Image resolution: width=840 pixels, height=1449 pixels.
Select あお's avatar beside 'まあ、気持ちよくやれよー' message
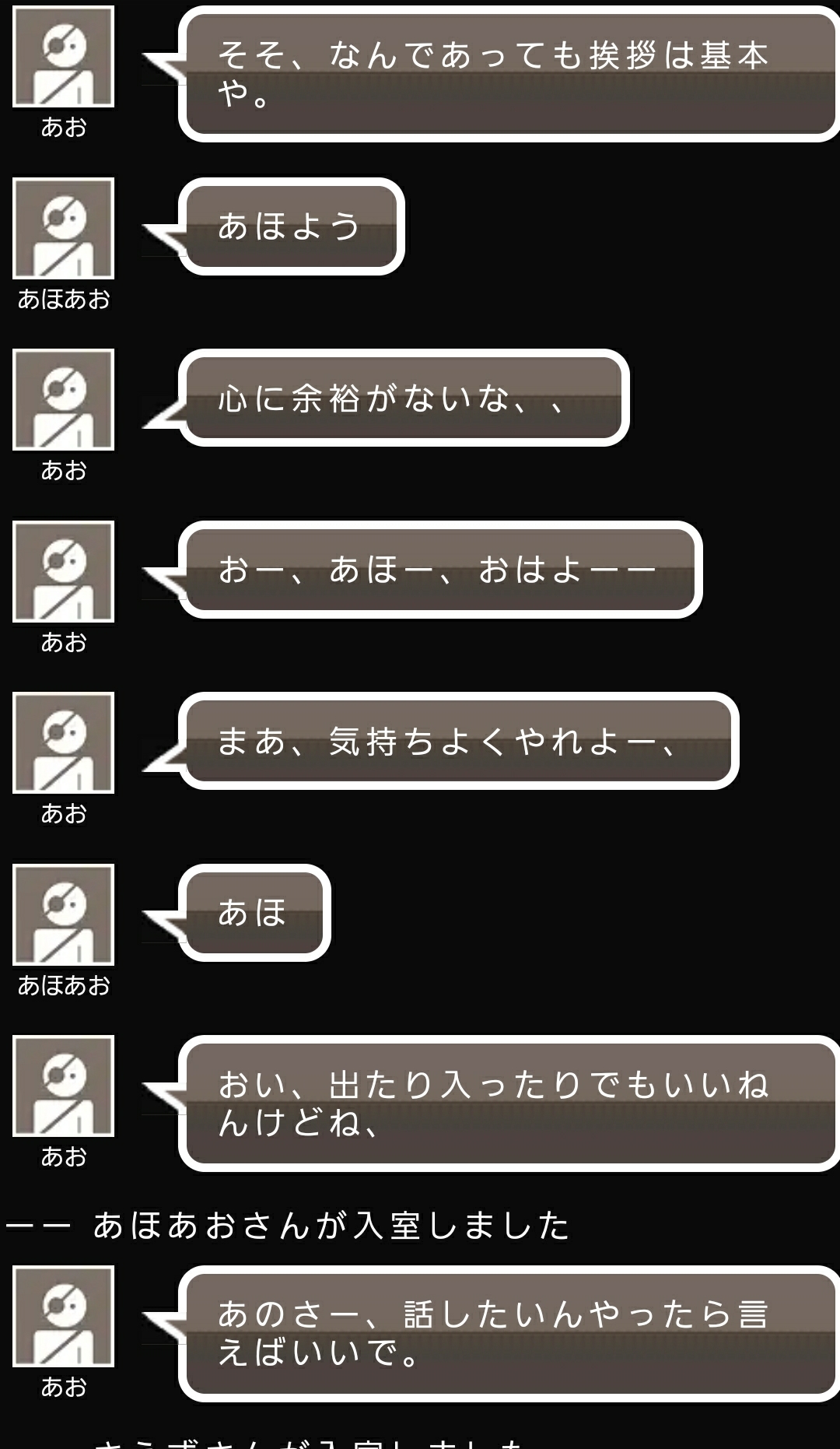(64, 742)
